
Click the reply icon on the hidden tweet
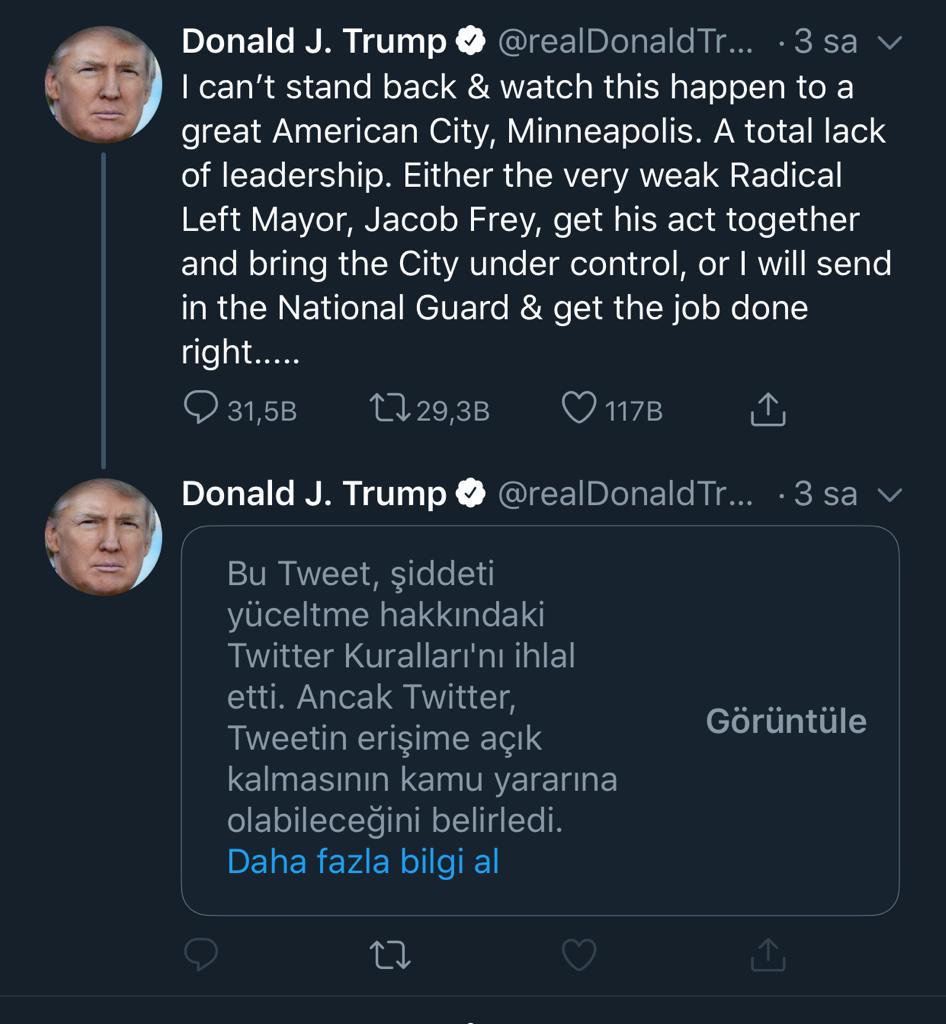[x=202, y=957]
